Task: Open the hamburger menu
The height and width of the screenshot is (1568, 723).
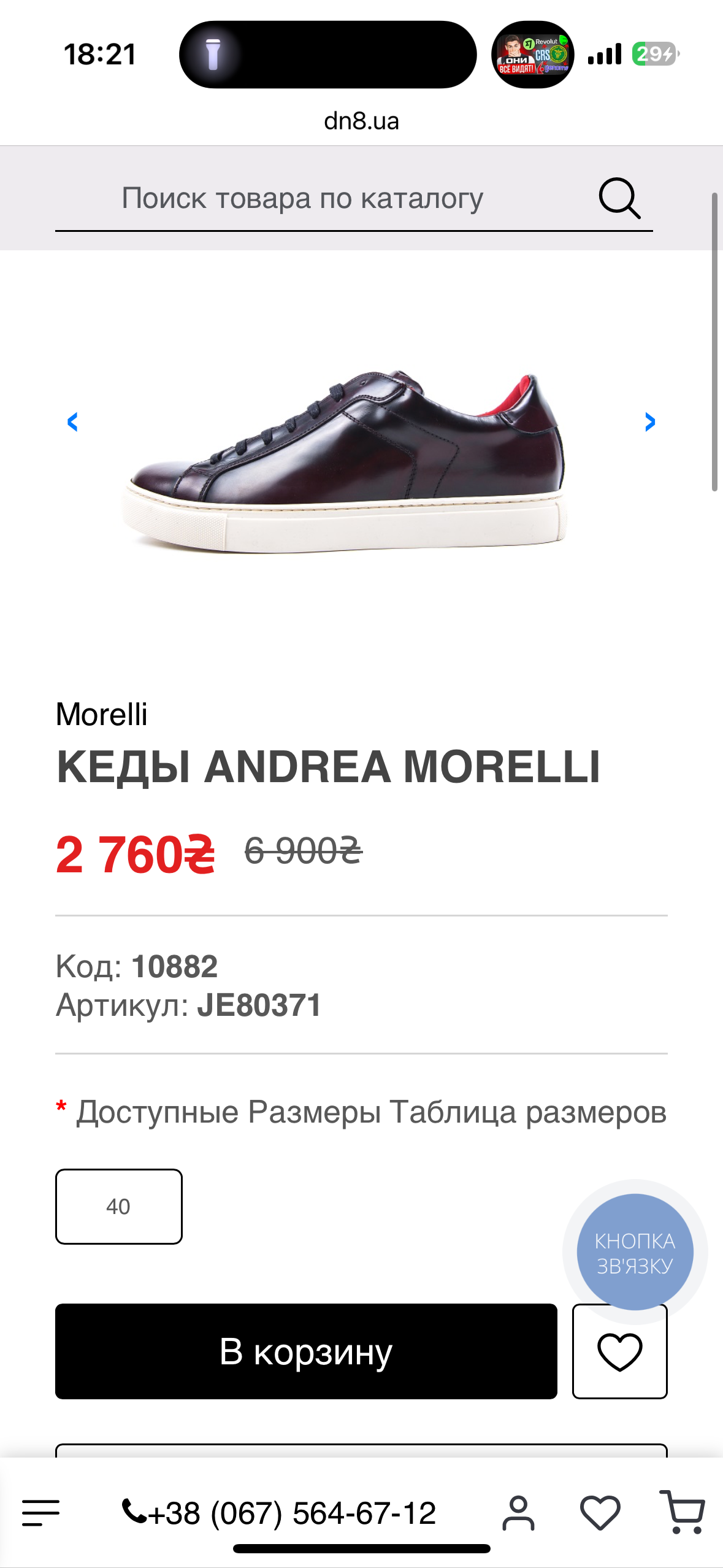Action: pos(41,1513)
